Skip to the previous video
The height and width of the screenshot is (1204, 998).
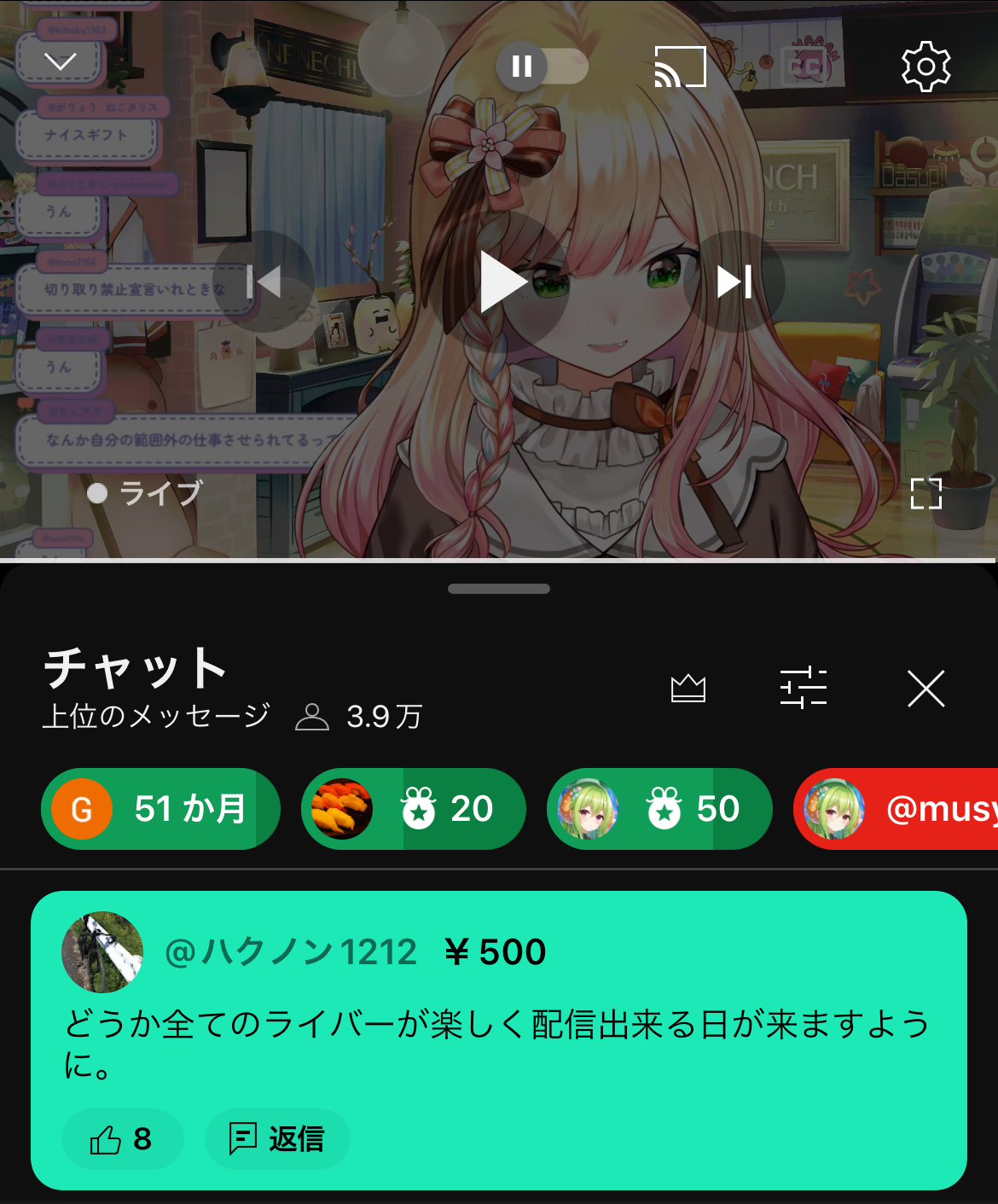pyautogui.click(x=264, y=282)
